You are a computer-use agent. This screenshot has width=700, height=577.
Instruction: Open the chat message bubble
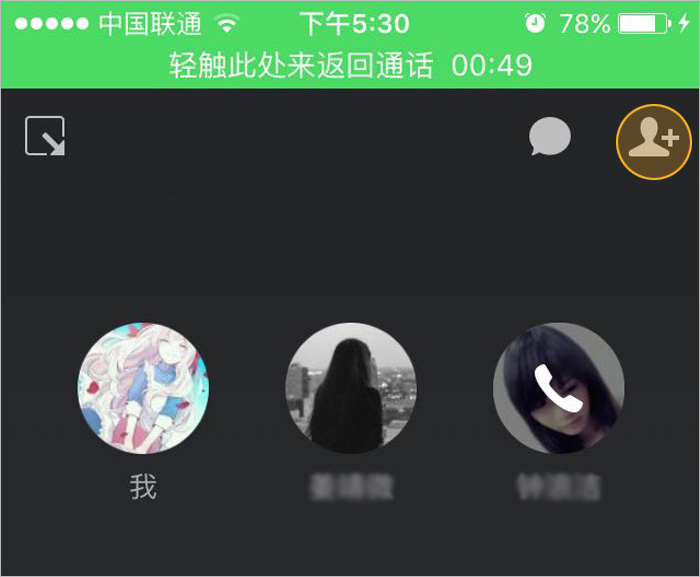[550, 138]
